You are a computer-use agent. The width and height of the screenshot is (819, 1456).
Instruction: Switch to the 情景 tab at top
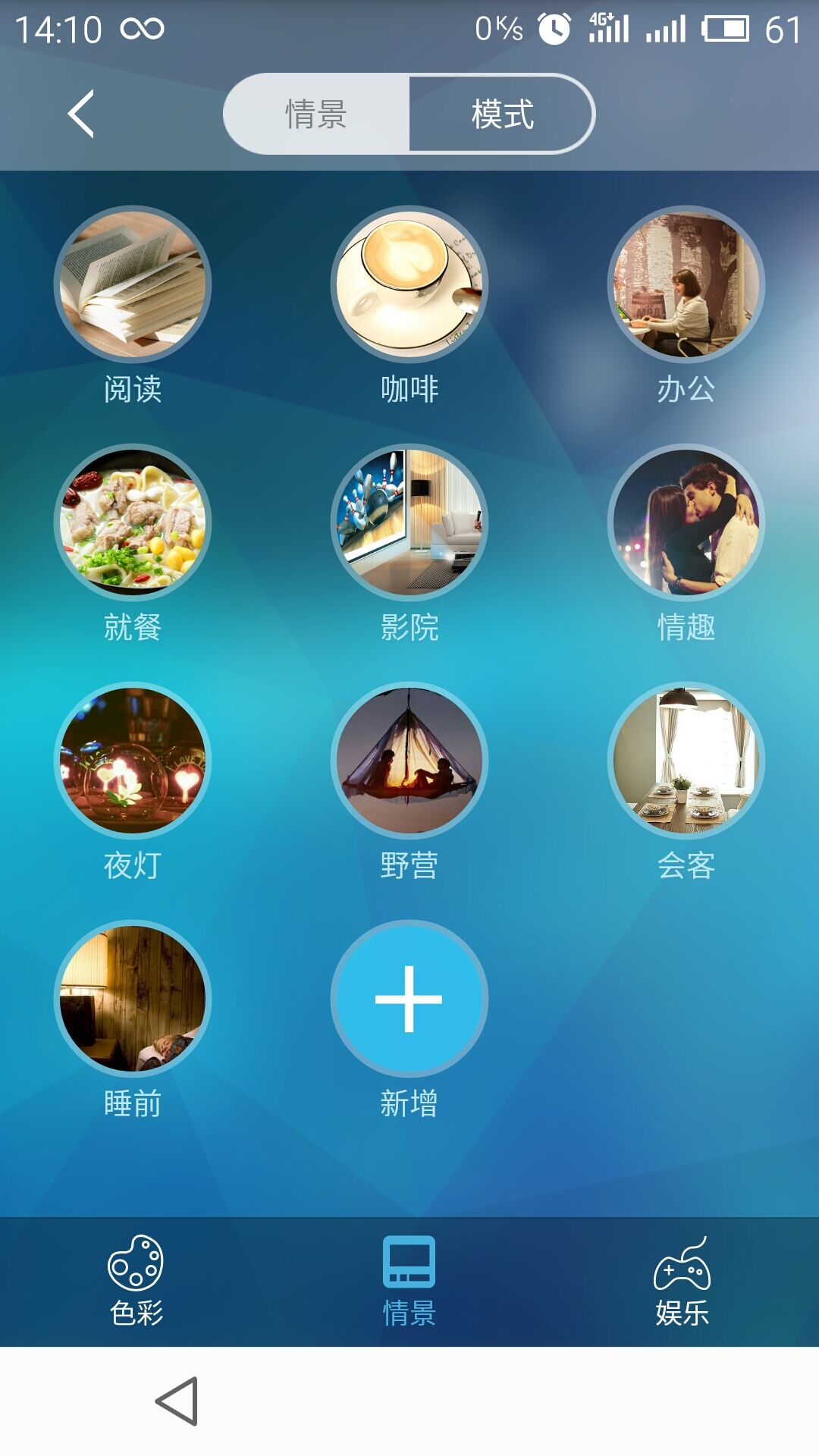pyautogui.click(x=318, y=112)
